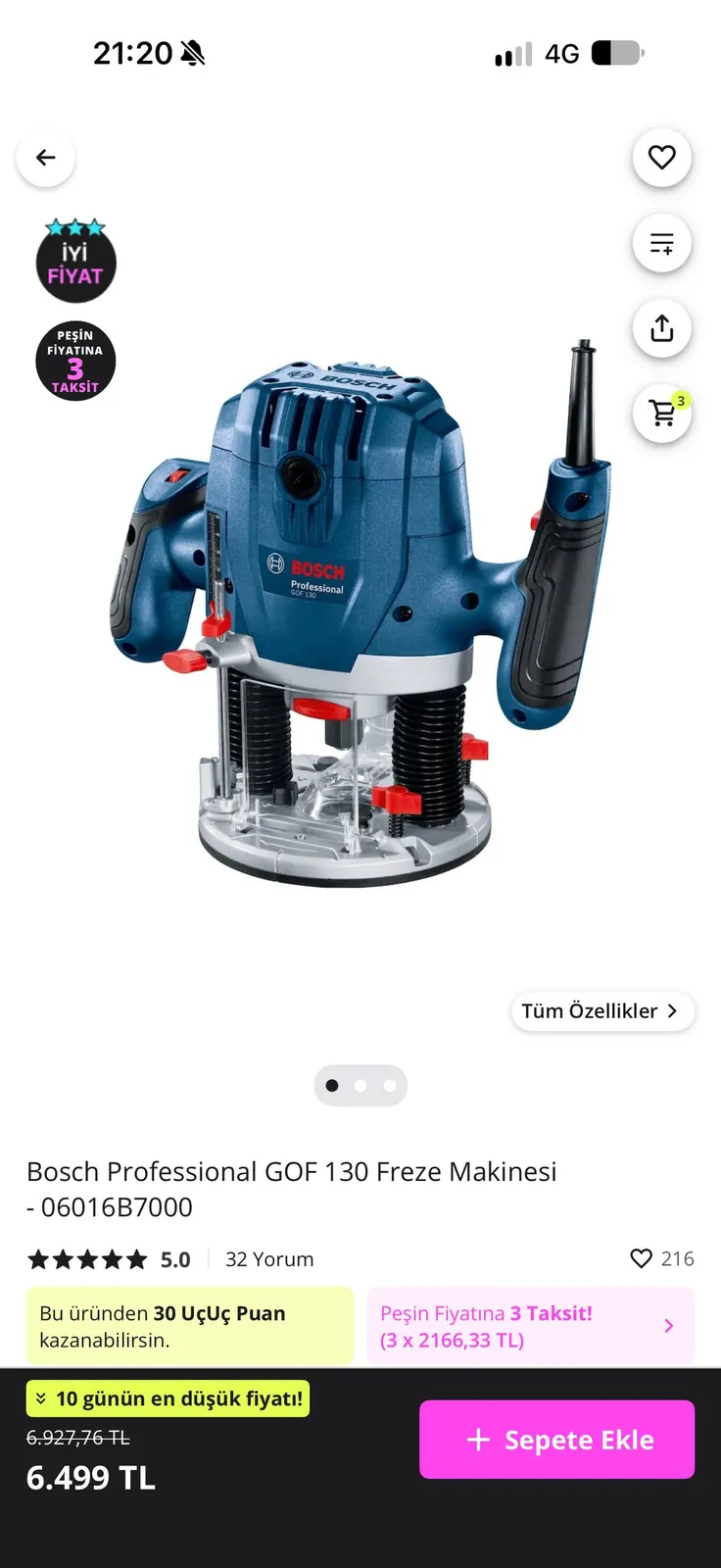Image resolution: width=721 pixels, height=1568 pixels.
Task: Add the product to favorites
Action: tap(662, 157)
